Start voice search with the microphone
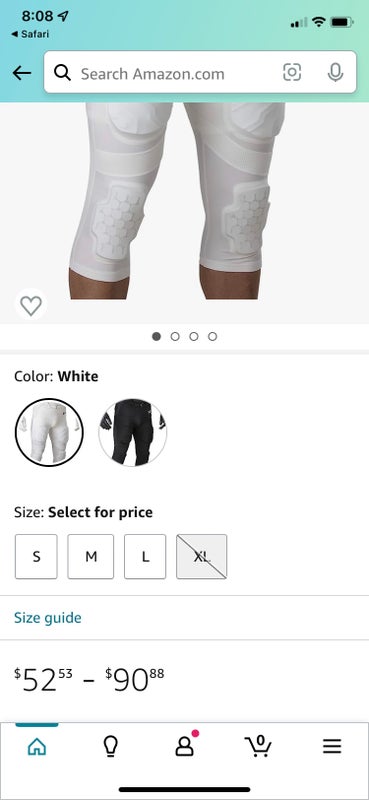This screenshot has height=800, width=369. 335,72
